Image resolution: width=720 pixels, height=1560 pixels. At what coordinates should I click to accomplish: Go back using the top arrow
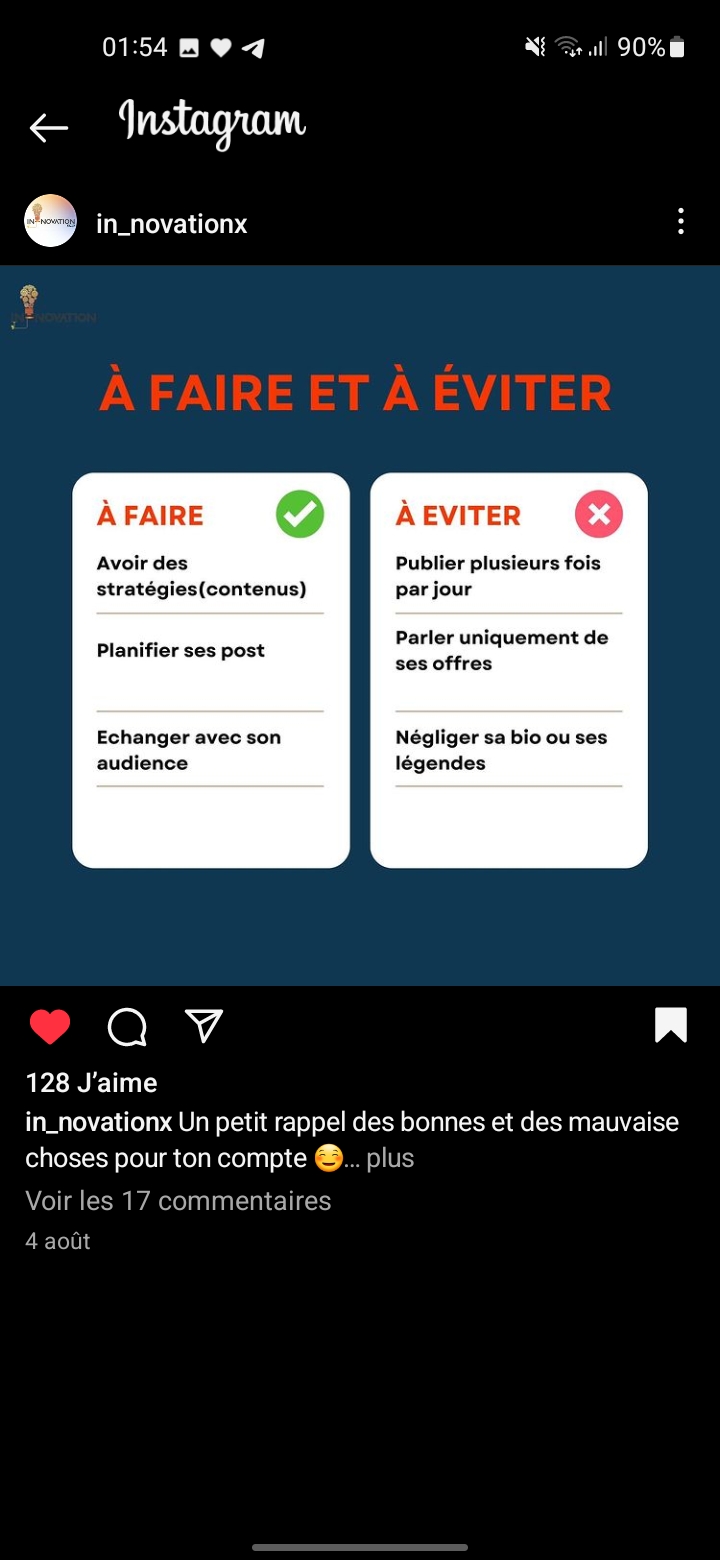point(48,127)
